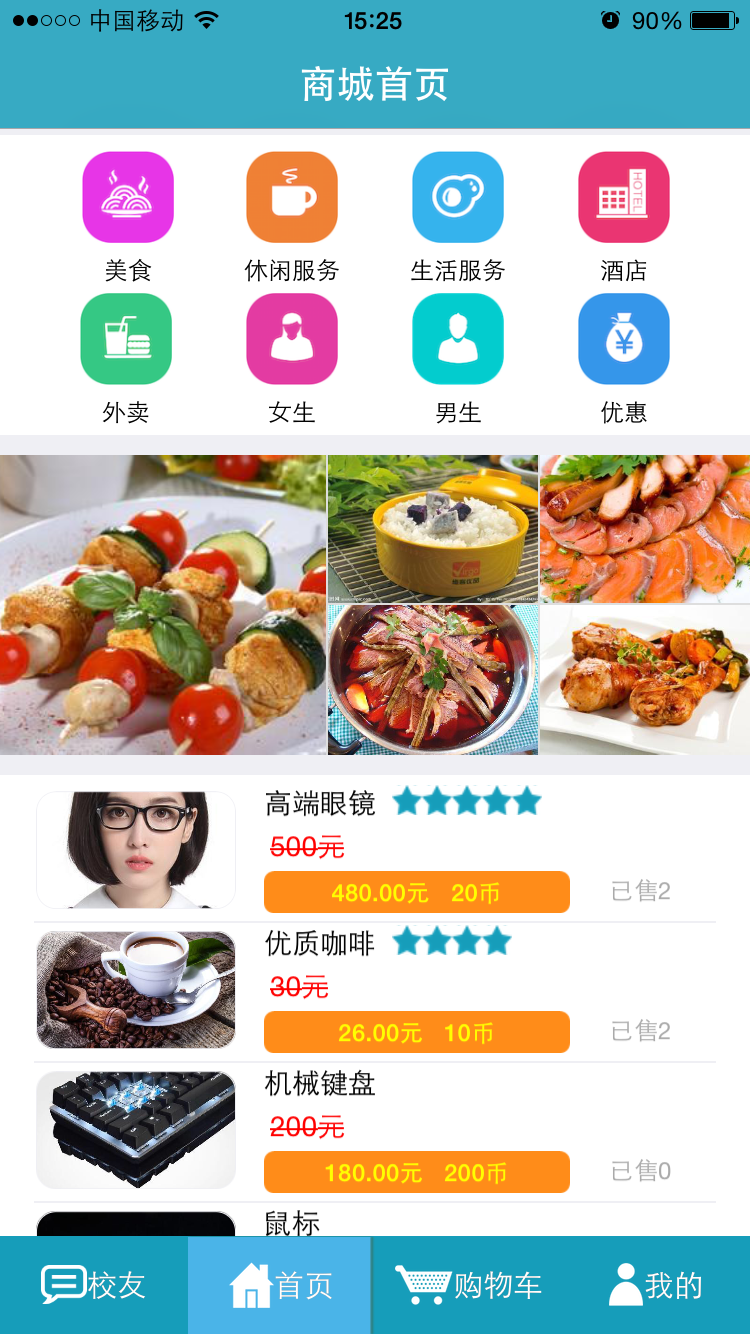Open the 男生 boys category icon

[457, 338]
